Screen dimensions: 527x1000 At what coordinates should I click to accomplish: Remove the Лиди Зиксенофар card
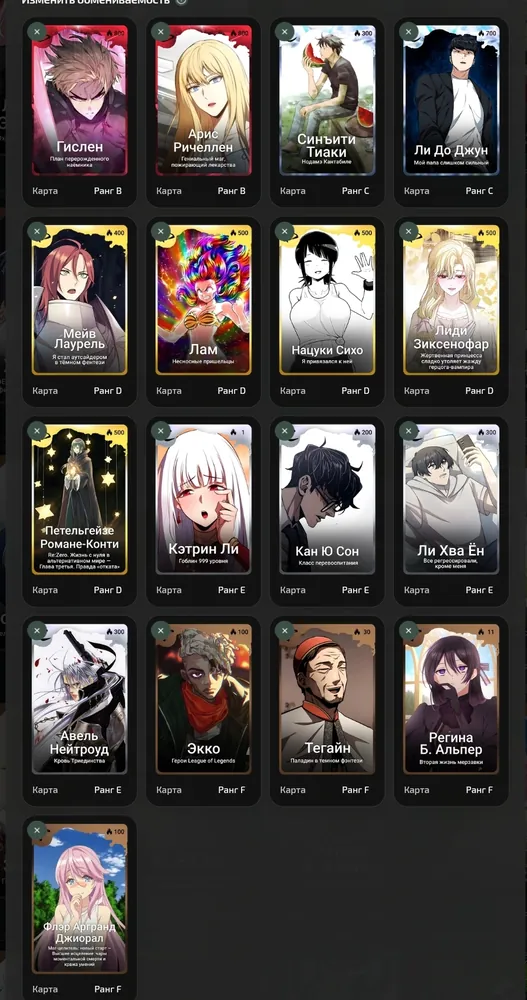(x=408, y=231)
